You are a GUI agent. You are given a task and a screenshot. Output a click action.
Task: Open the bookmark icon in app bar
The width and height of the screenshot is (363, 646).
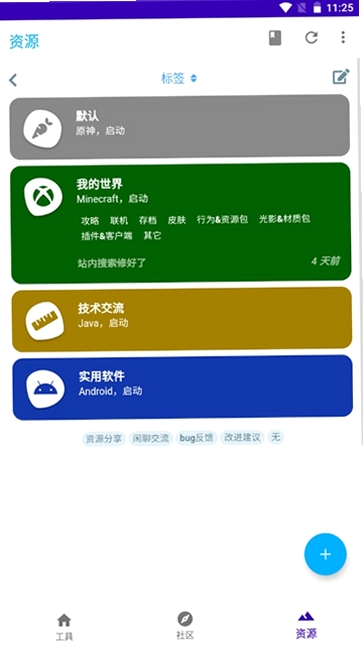pos(275,38)
